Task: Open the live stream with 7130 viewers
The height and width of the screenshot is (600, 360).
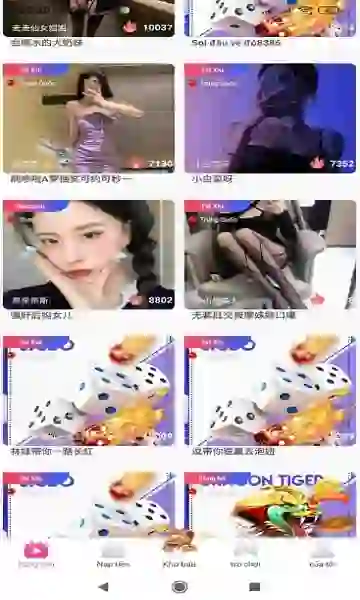Action: point(89,118)
